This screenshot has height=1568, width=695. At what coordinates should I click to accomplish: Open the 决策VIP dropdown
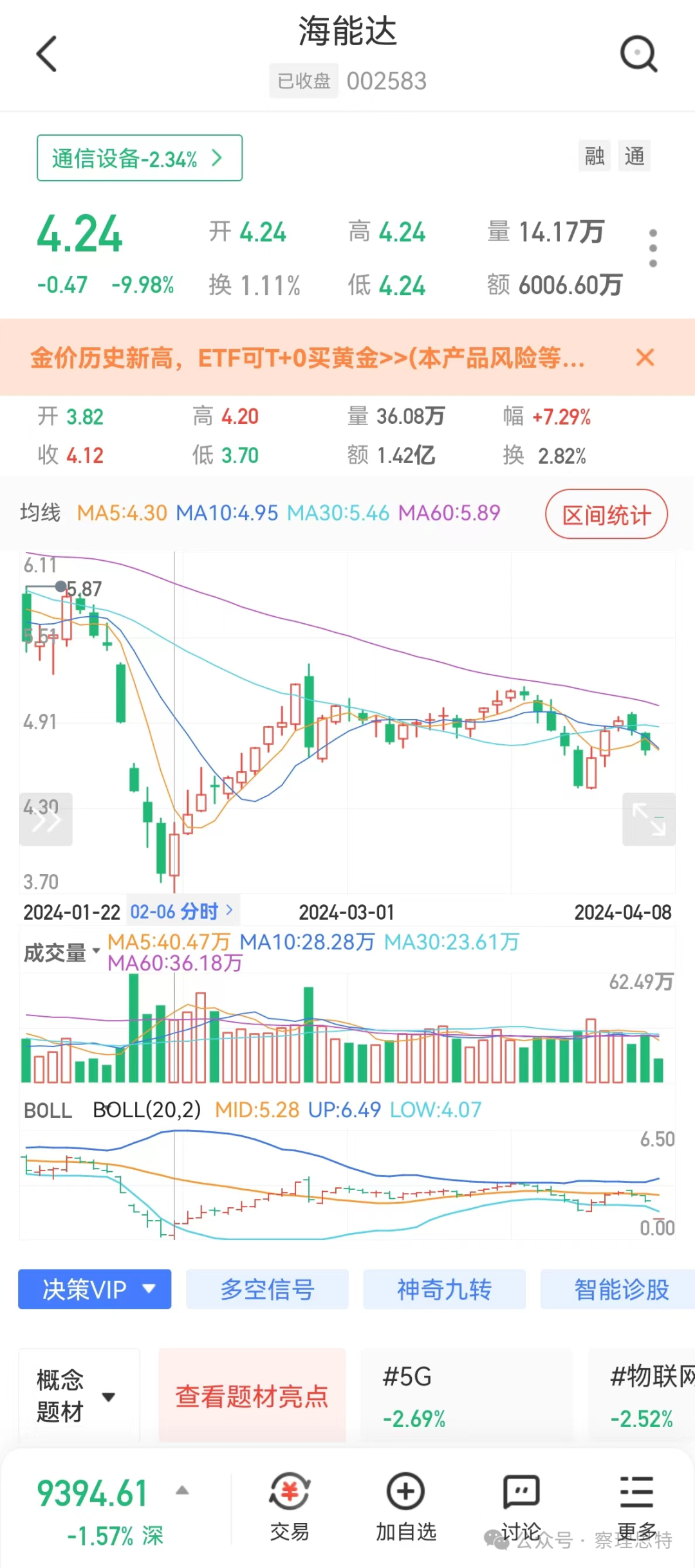95,1289
